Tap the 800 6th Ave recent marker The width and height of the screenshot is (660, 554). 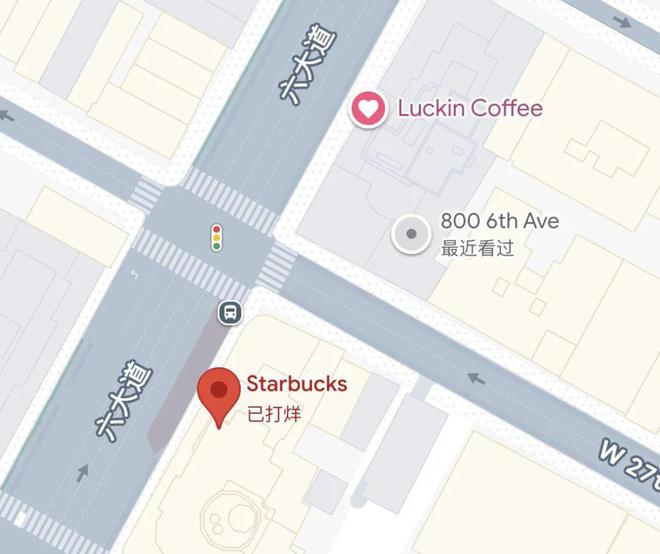coord(410,233)
